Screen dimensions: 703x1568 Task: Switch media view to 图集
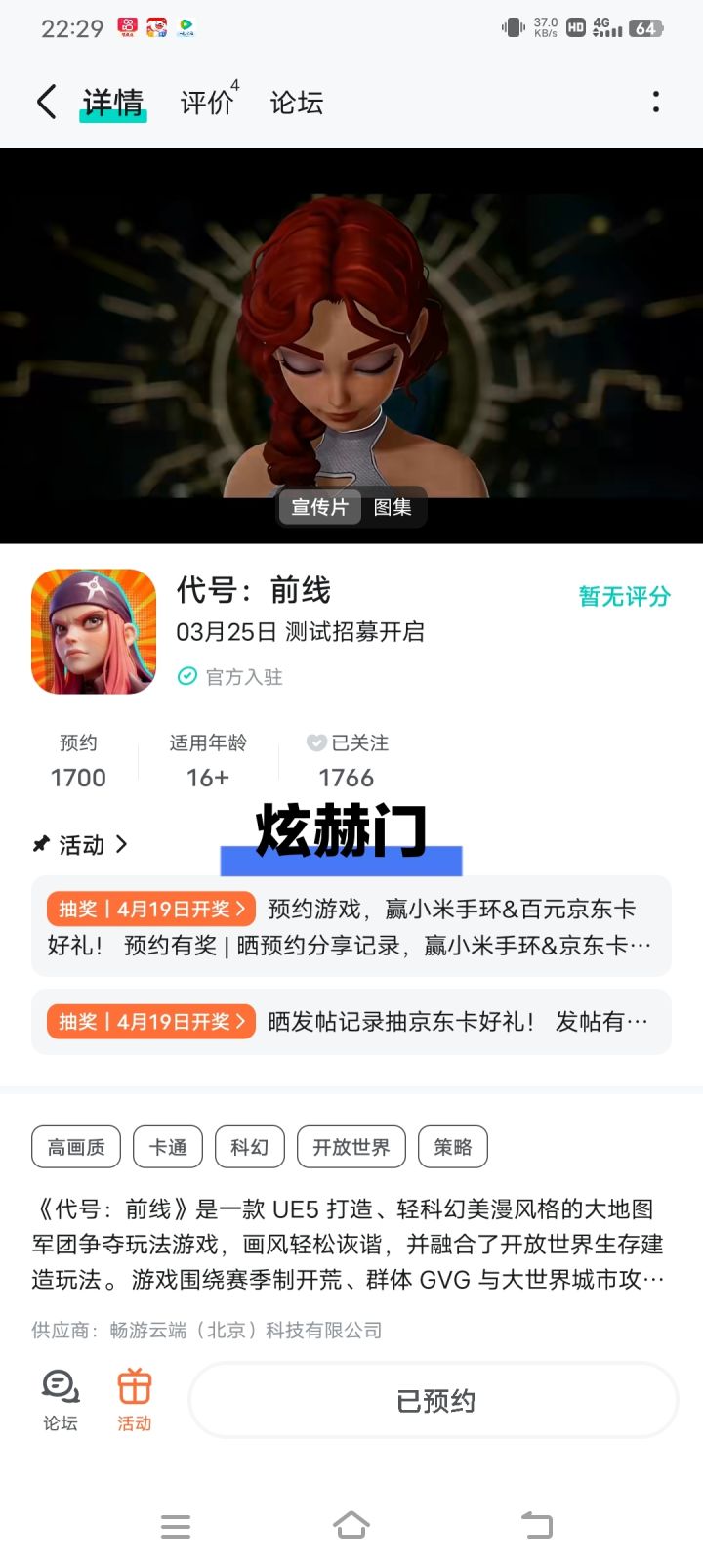(393, 507)
